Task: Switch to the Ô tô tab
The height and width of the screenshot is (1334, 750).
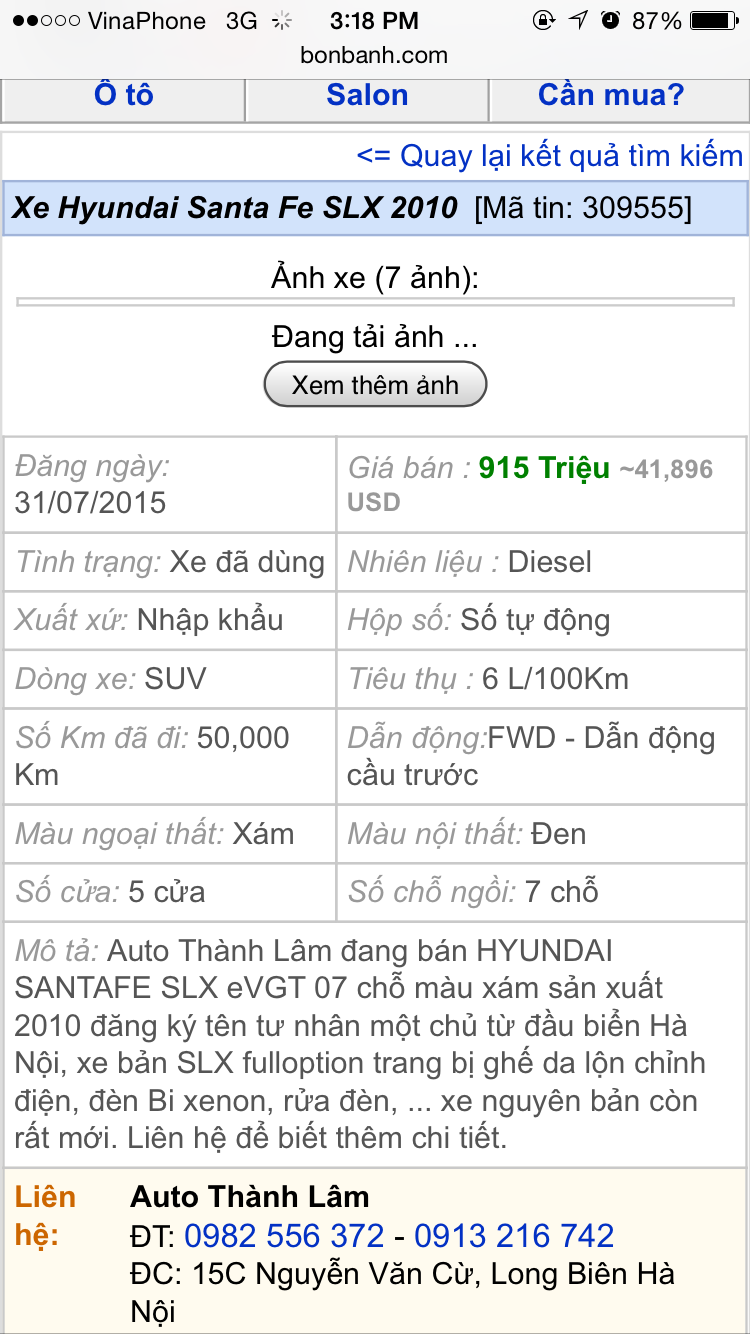Action: tap(123, 97)
